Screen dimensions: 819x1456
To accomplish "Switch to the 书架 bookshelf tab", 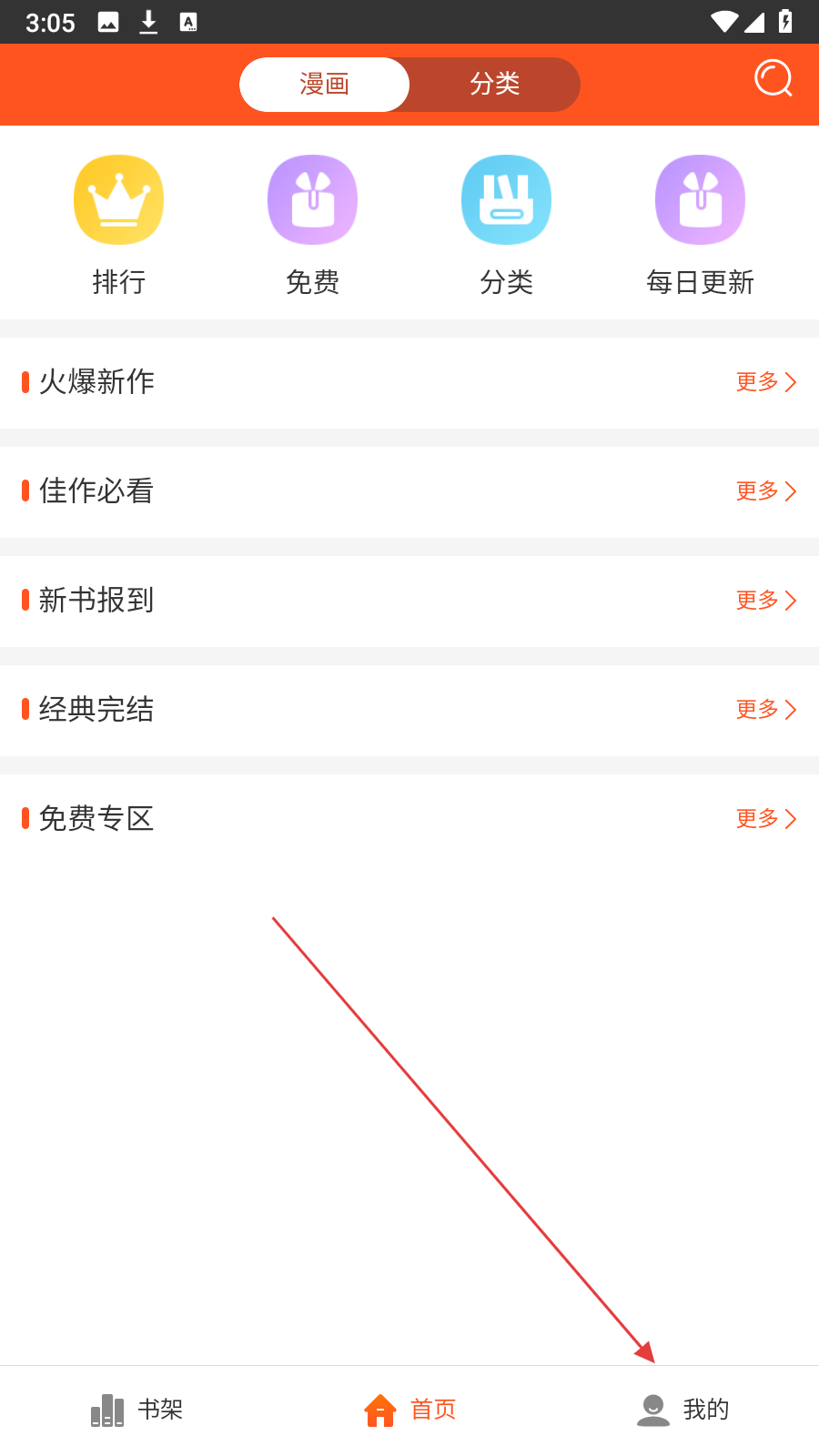I will point(136,1410).
